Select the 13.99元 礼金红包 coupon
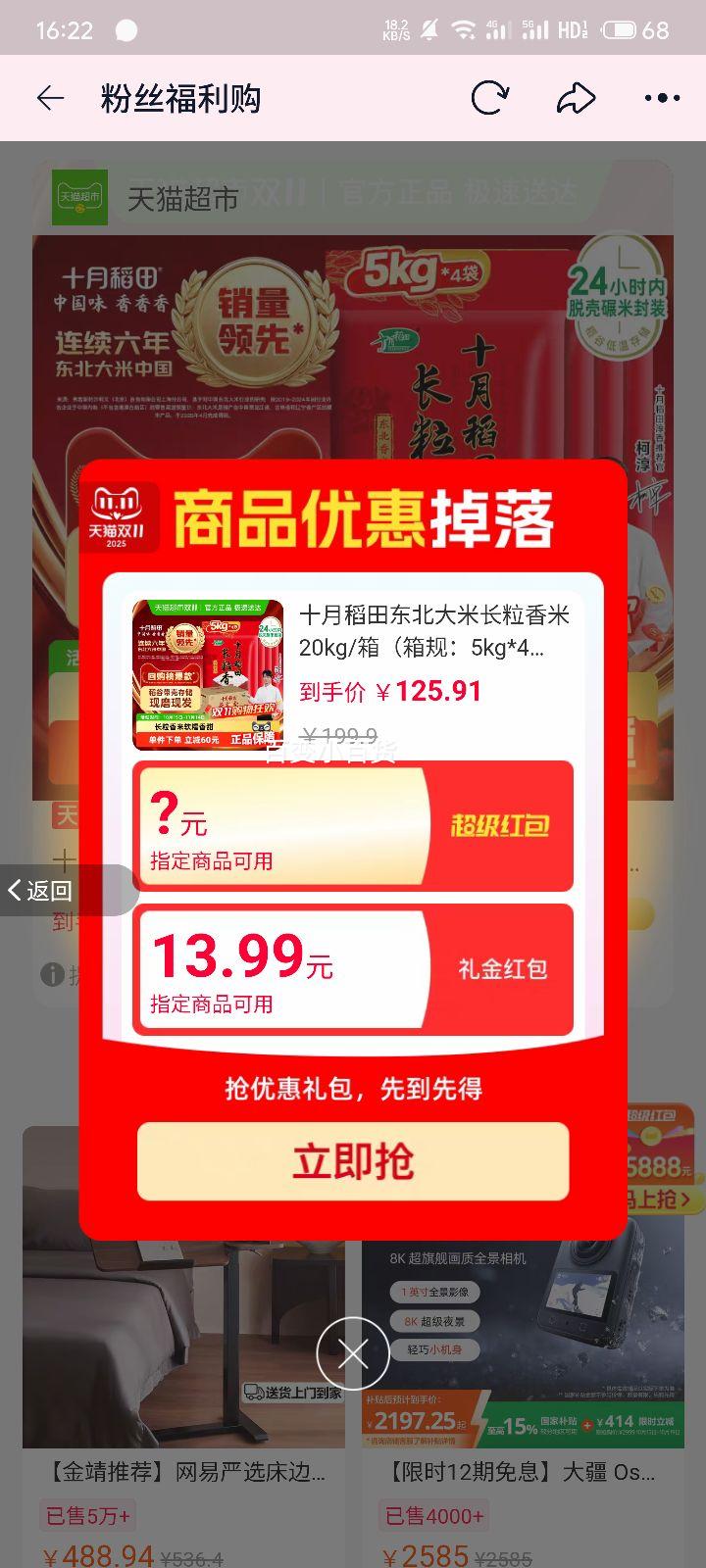706x1568 pixels. tap(353, 969)
